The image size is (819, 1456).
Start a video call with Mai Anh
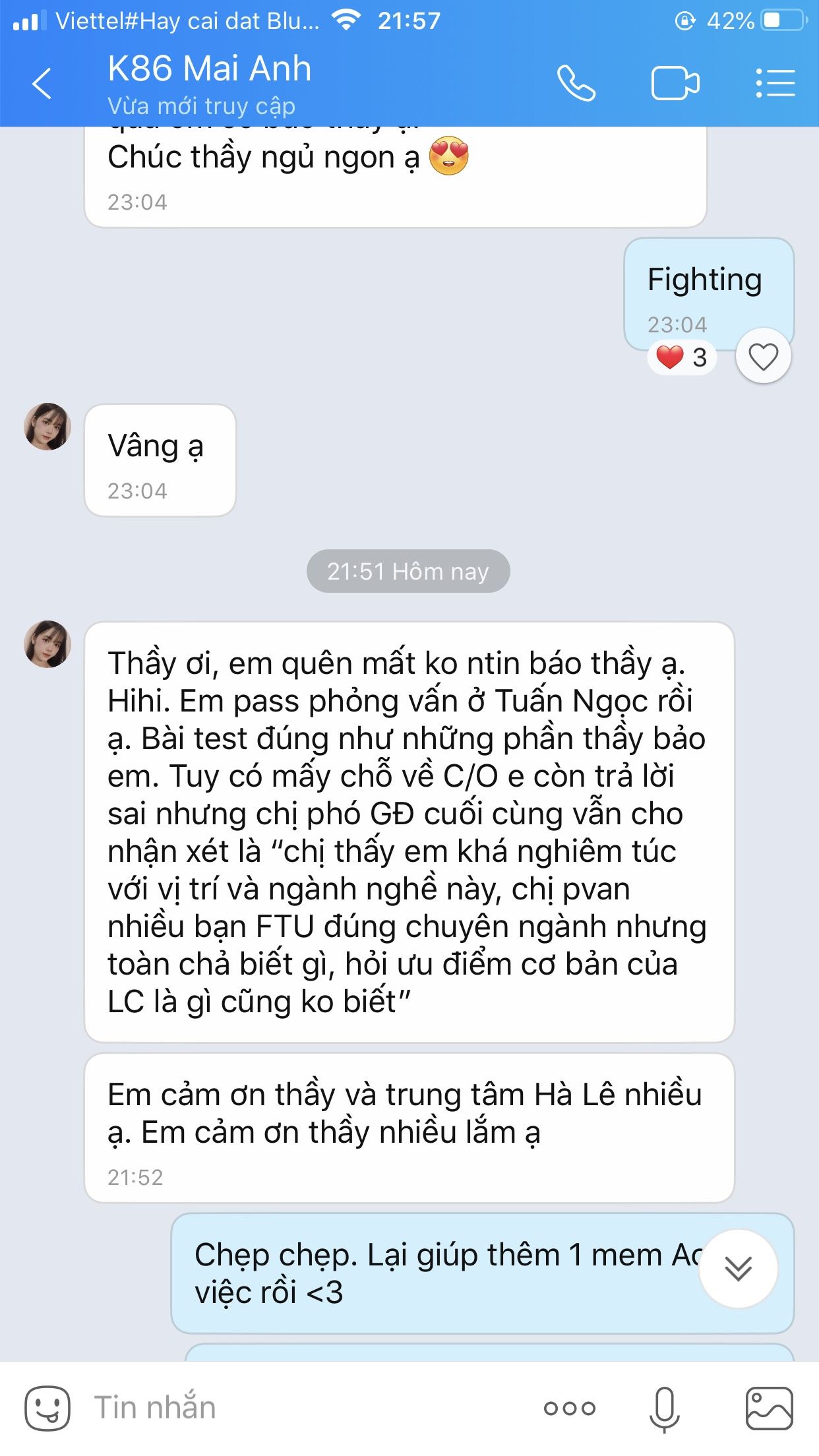coord(675,84)
